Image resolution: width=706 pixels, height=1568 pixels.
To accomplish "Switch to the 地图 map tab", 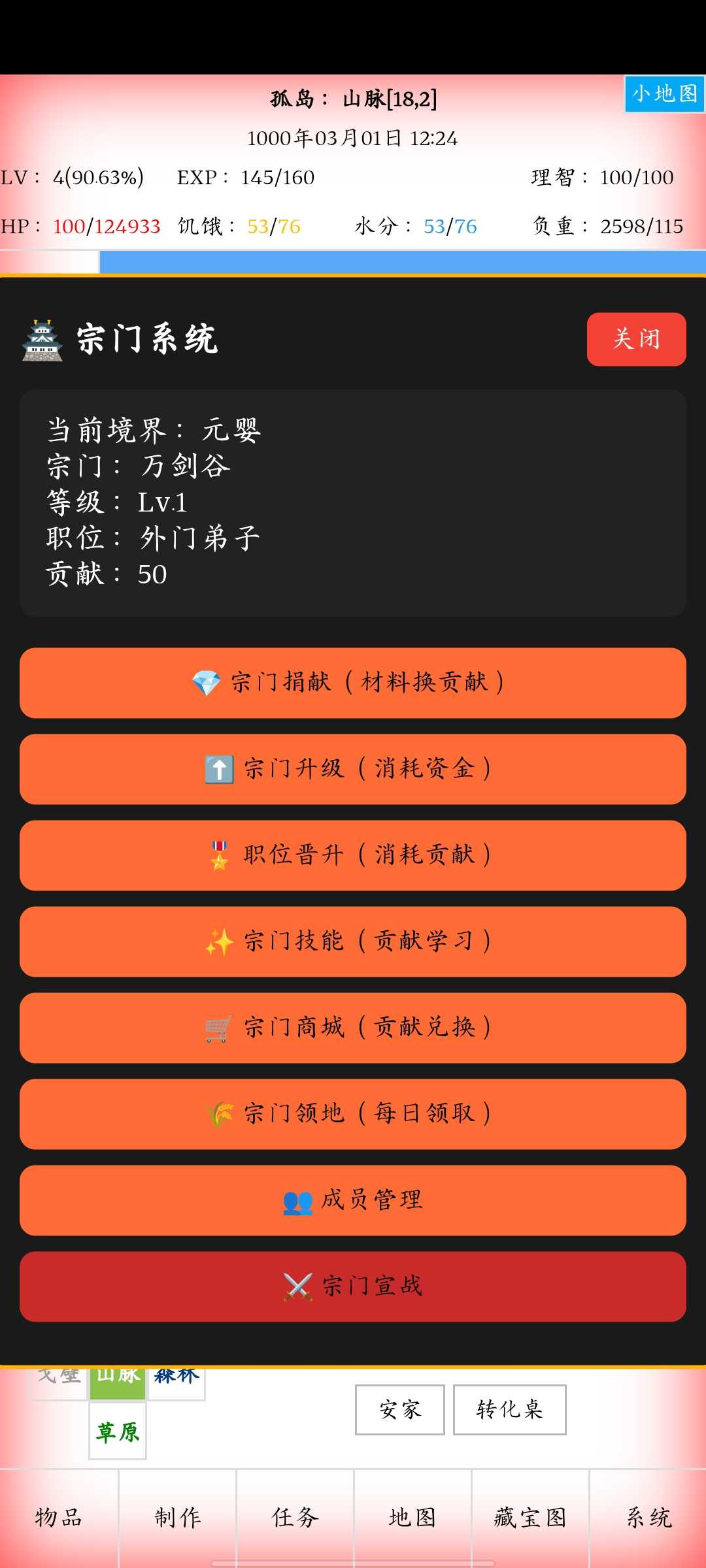I will pos(412,1517).
